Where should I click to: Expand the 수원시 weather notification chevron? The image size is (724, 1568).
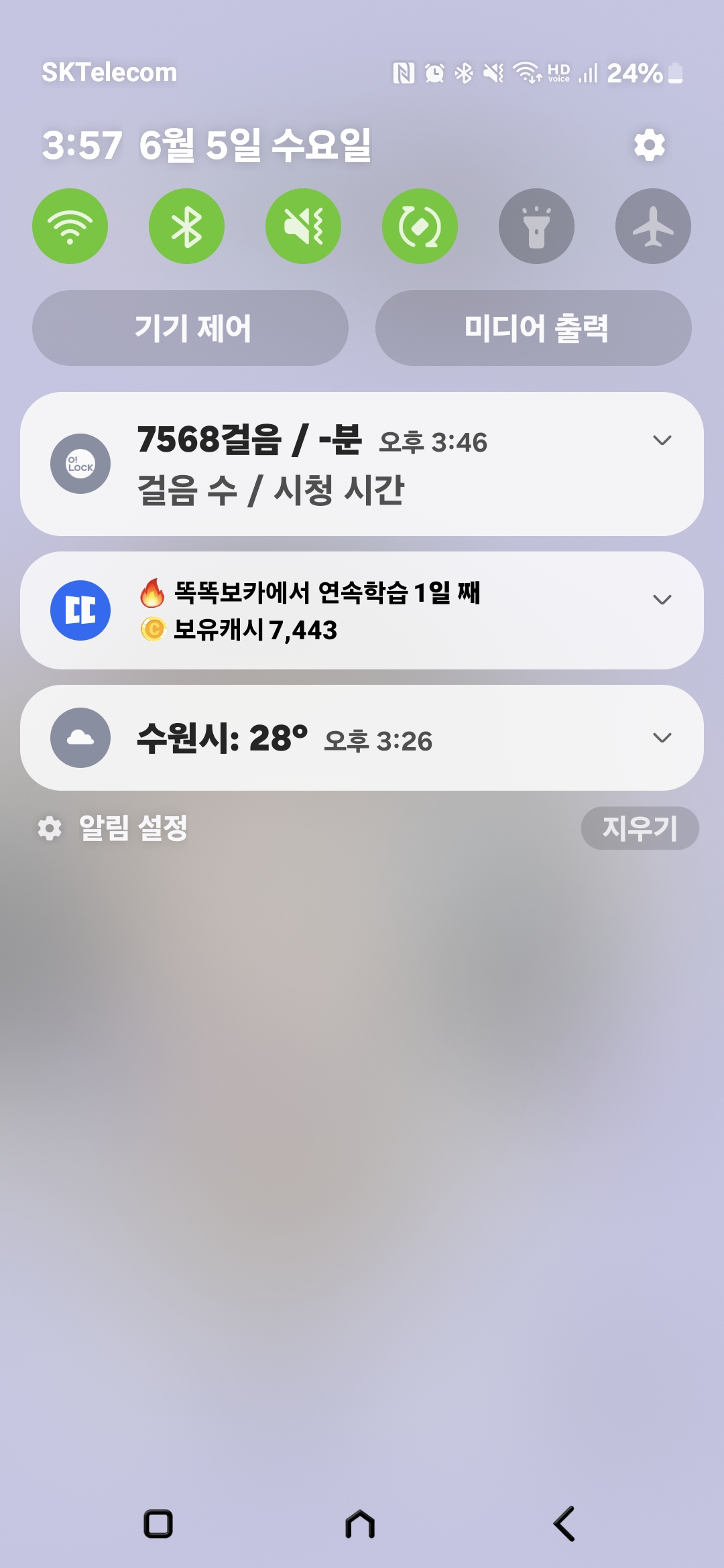[662, 738]
